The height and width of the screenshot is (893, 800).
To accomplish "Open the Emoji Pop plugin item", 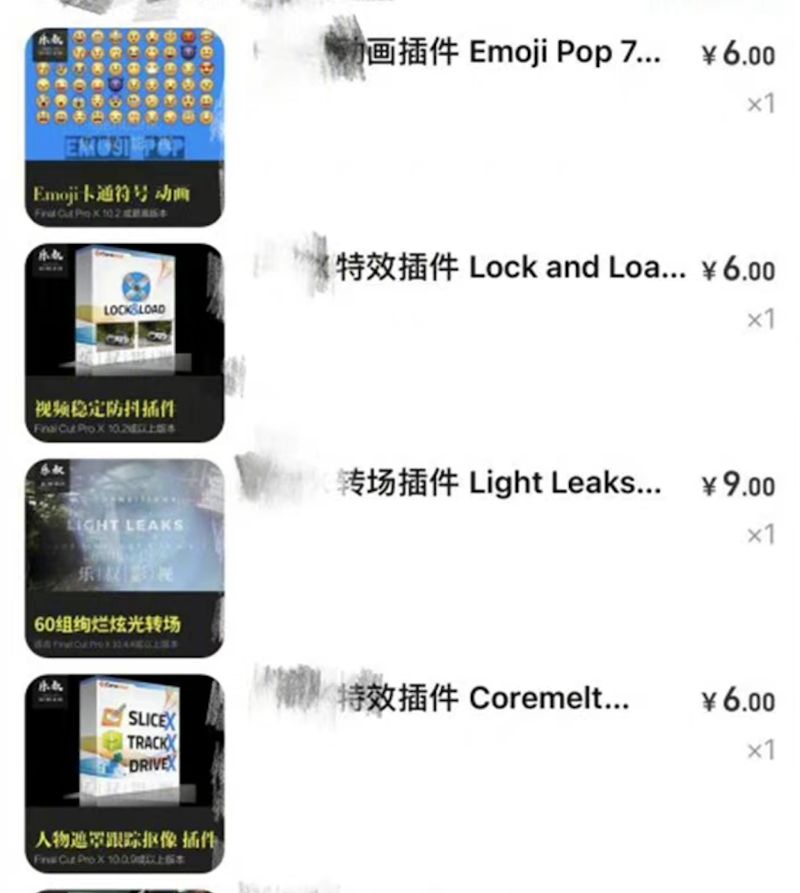I will tap(495, 52).
